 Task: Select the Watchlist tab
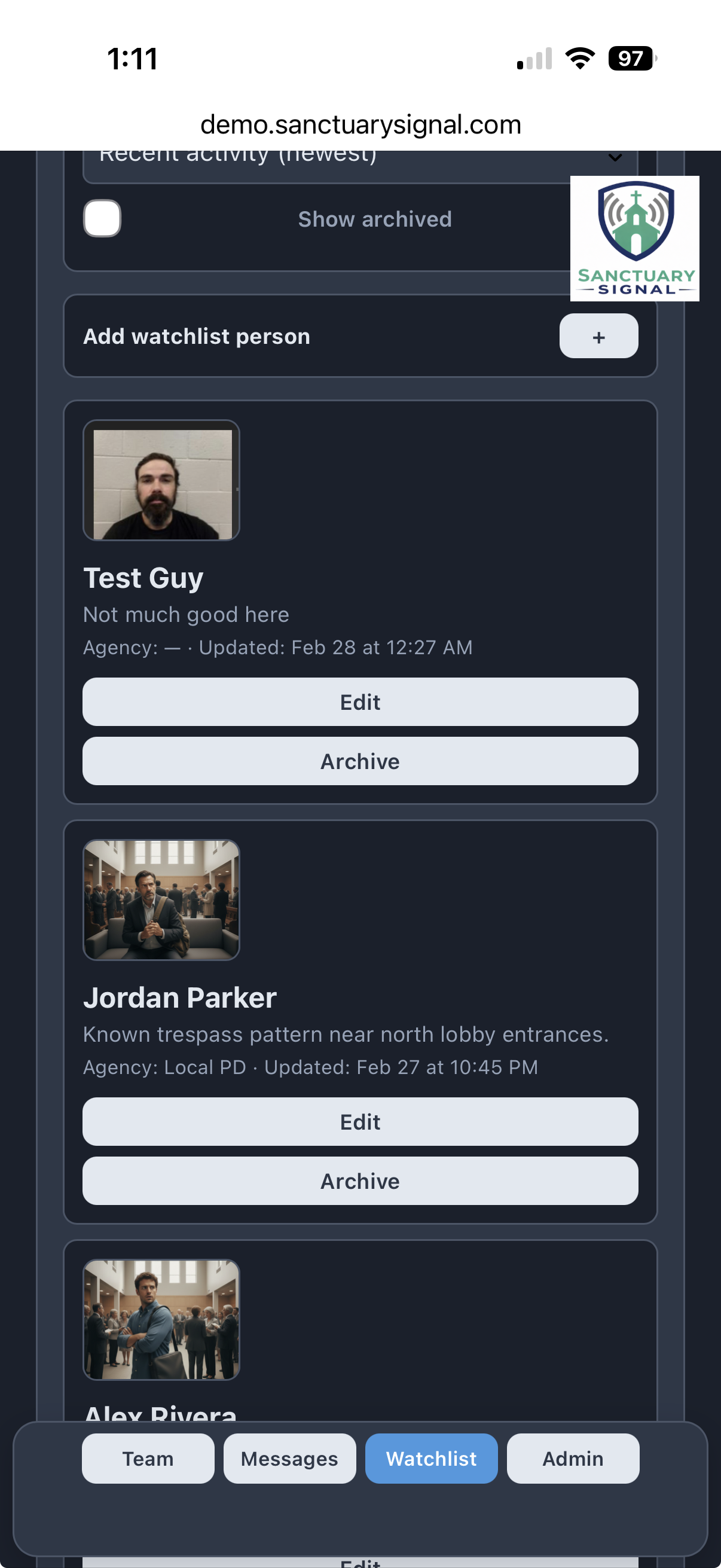[x=432, y=1459]
